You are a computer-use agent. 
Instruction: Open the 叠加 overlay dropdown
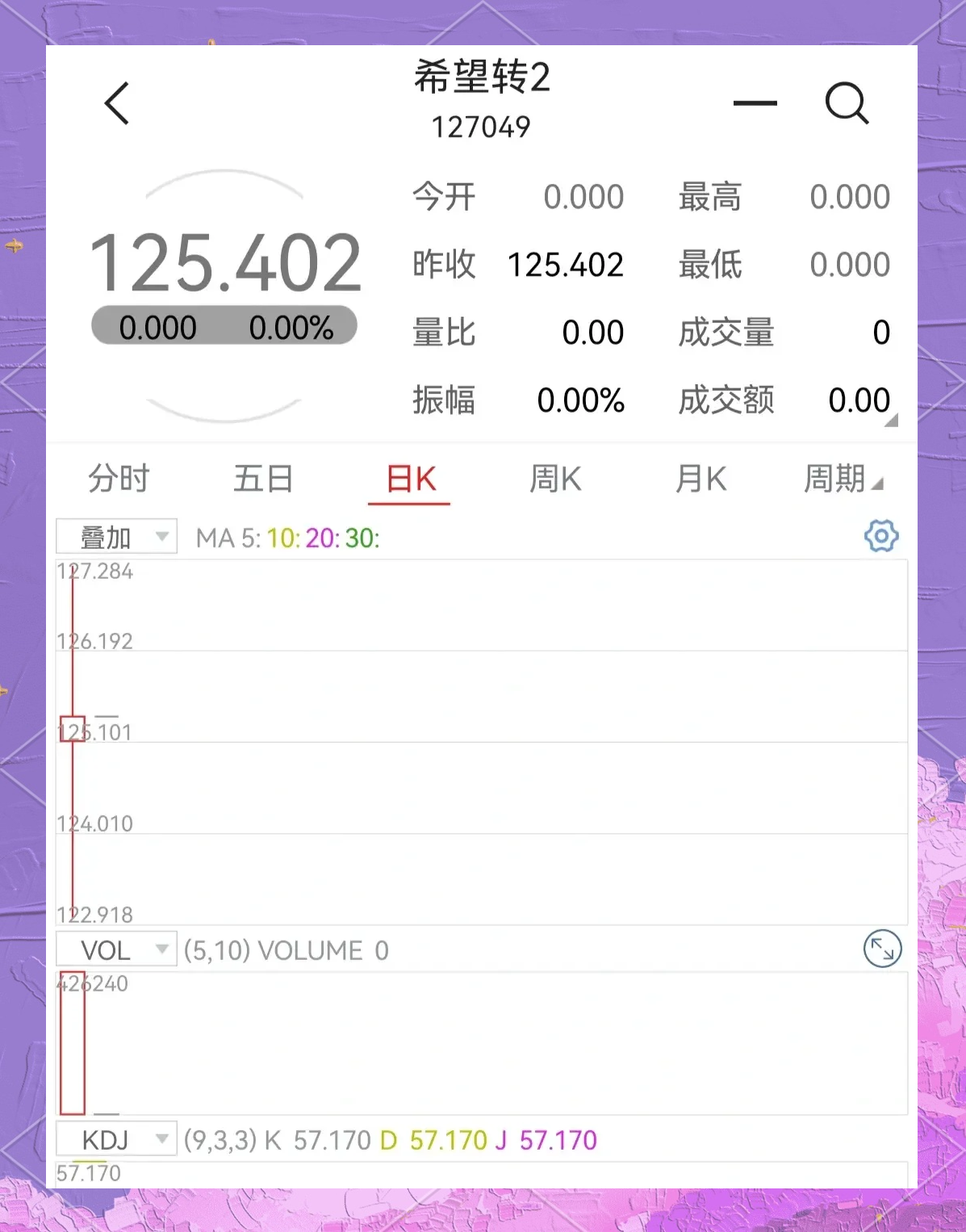coord(115,535)
